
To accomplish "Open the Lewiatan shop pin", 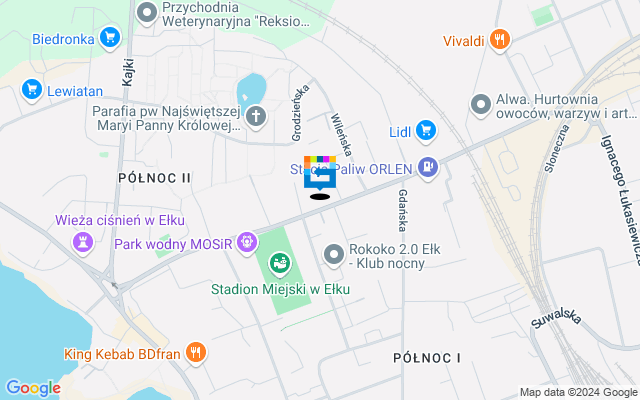I will pyautogui.click(x=31, y=90).
